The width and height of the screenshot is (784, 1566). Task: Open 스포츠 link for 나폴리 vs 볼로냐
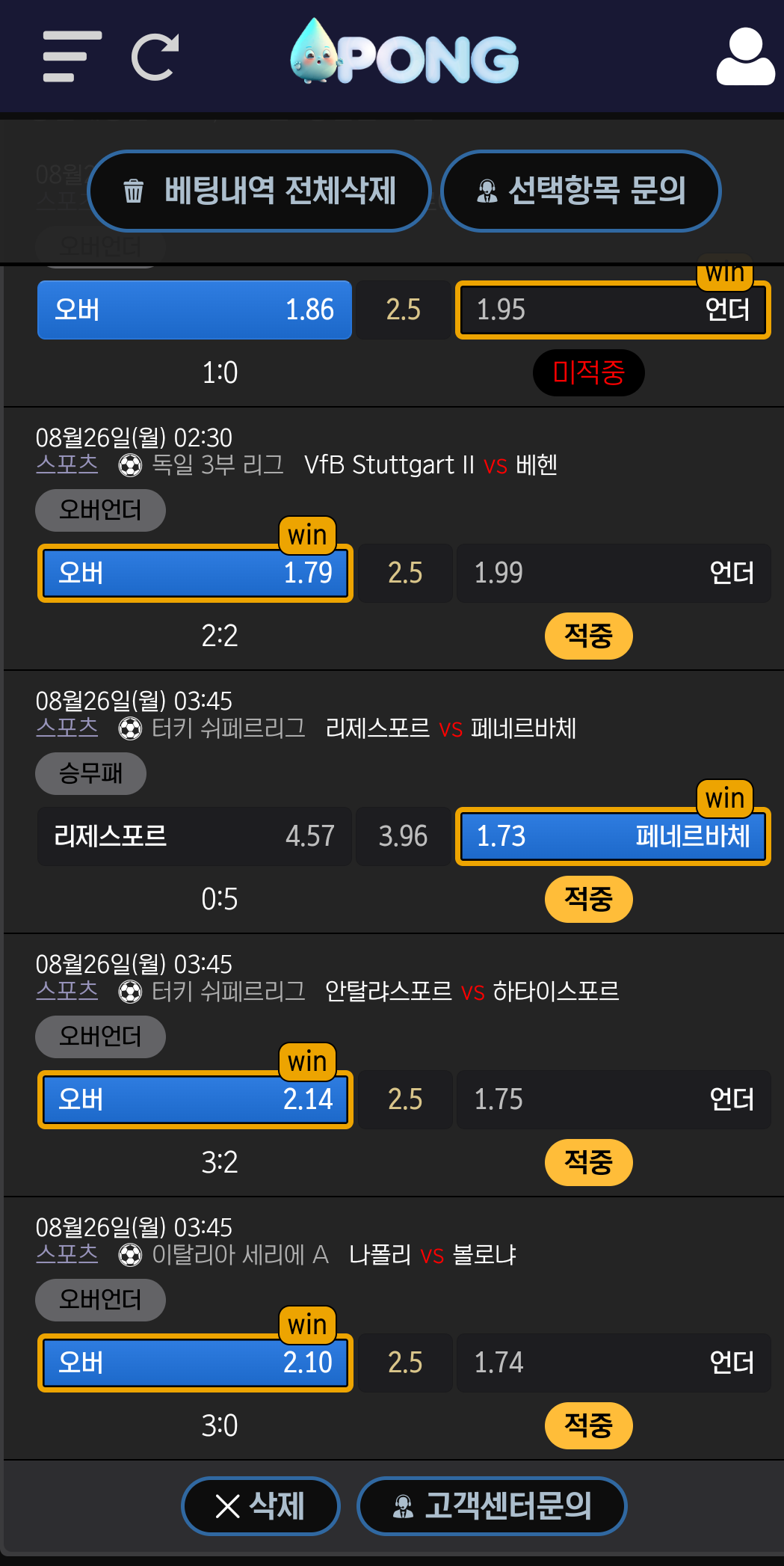(67, 1253)
